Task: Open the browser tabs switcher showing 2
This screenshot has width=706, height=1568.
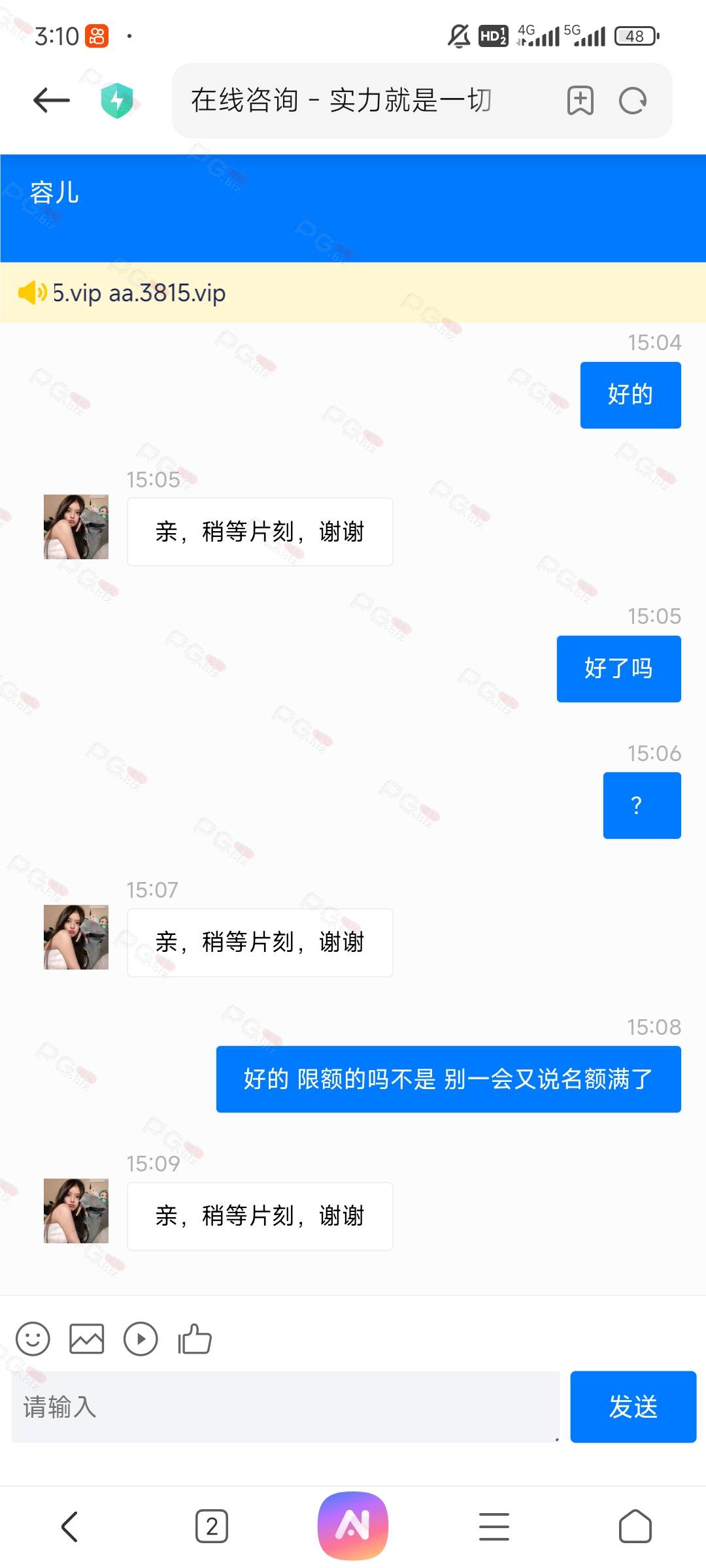Action: [212, 1527]
